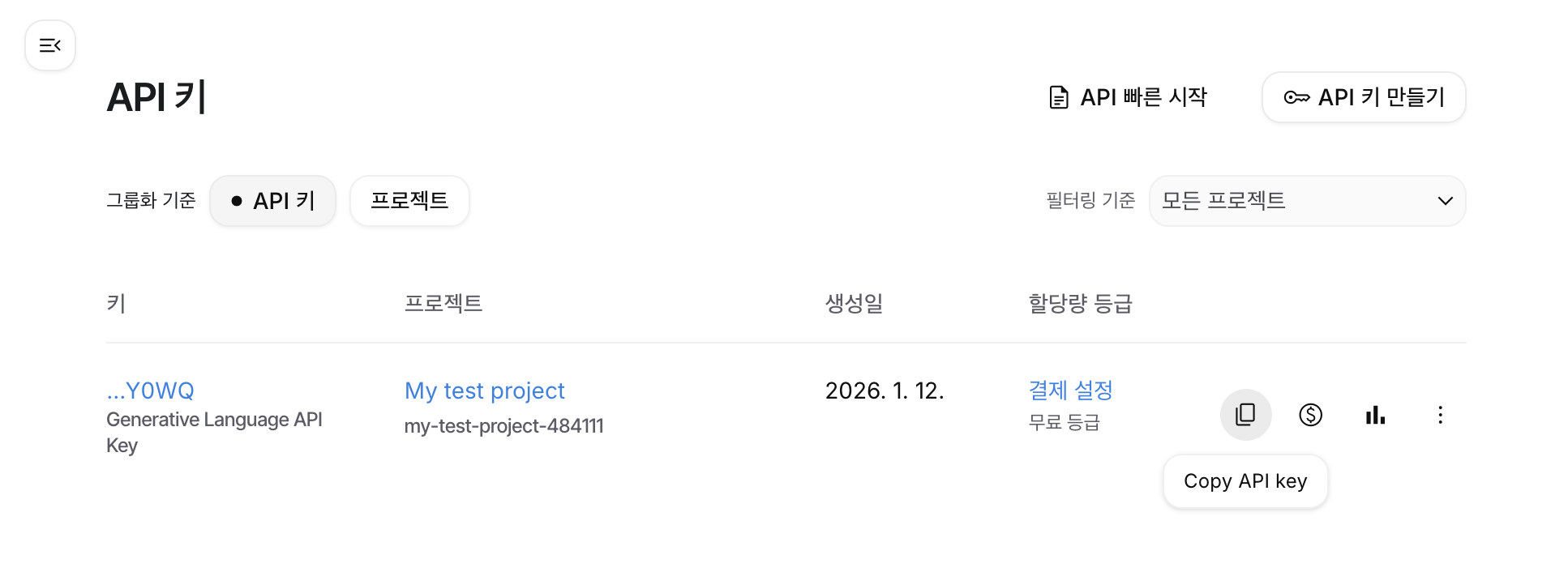Group the list by 프로젝트
This screenshot has height=572, width=1568.
point(409,201)
